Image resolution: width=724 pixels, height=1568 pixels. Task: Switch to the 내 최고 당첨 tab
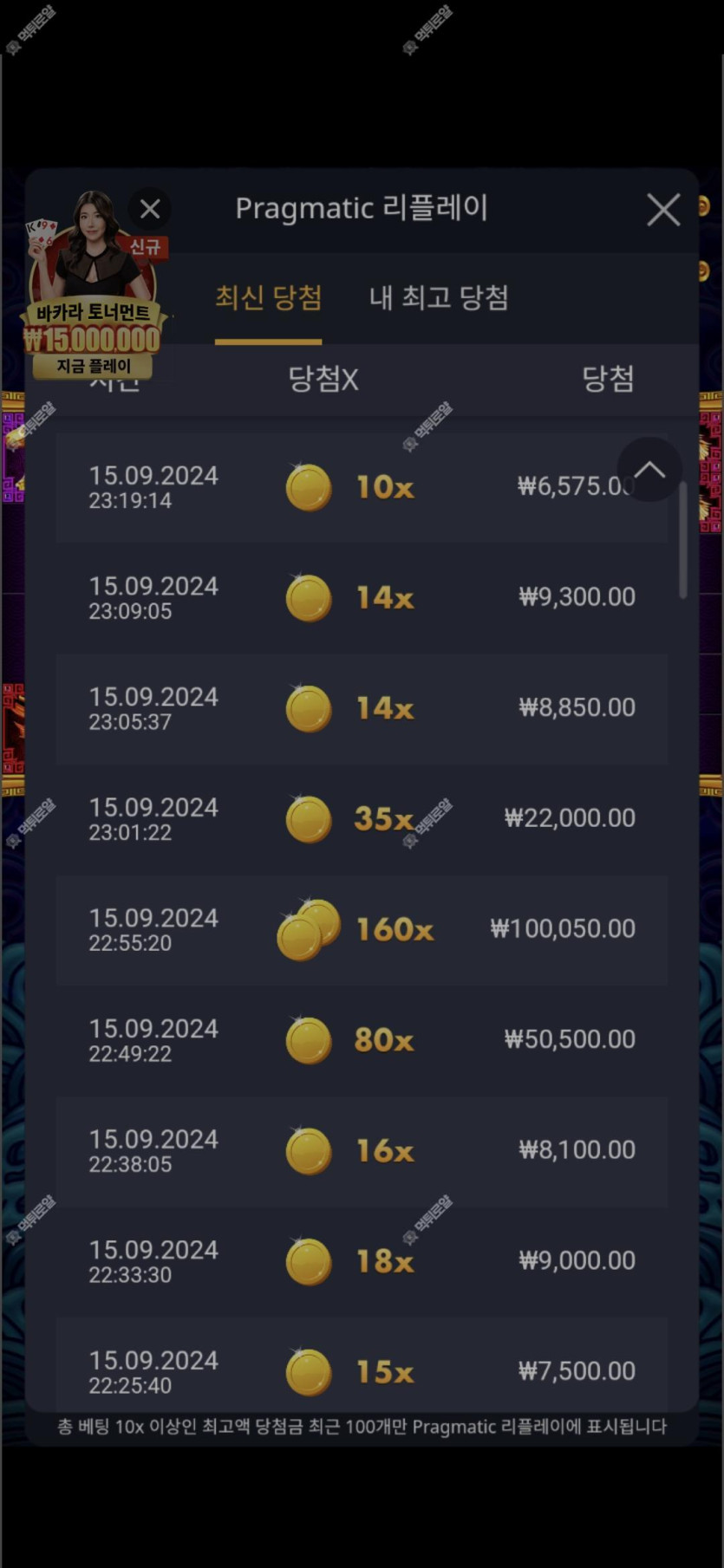click(439, 298)
